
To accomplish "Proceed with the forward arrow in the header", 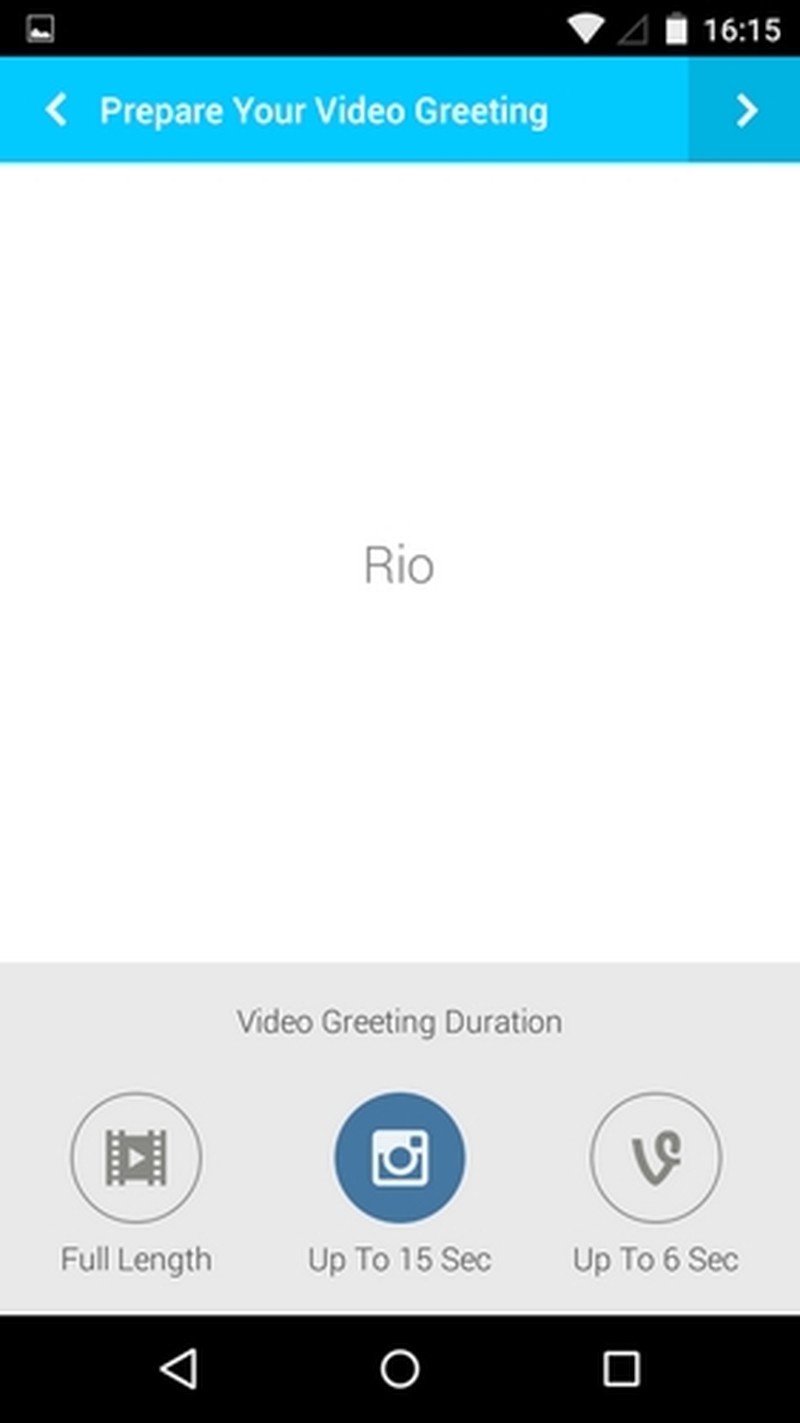I will click(x=746, y=110).
